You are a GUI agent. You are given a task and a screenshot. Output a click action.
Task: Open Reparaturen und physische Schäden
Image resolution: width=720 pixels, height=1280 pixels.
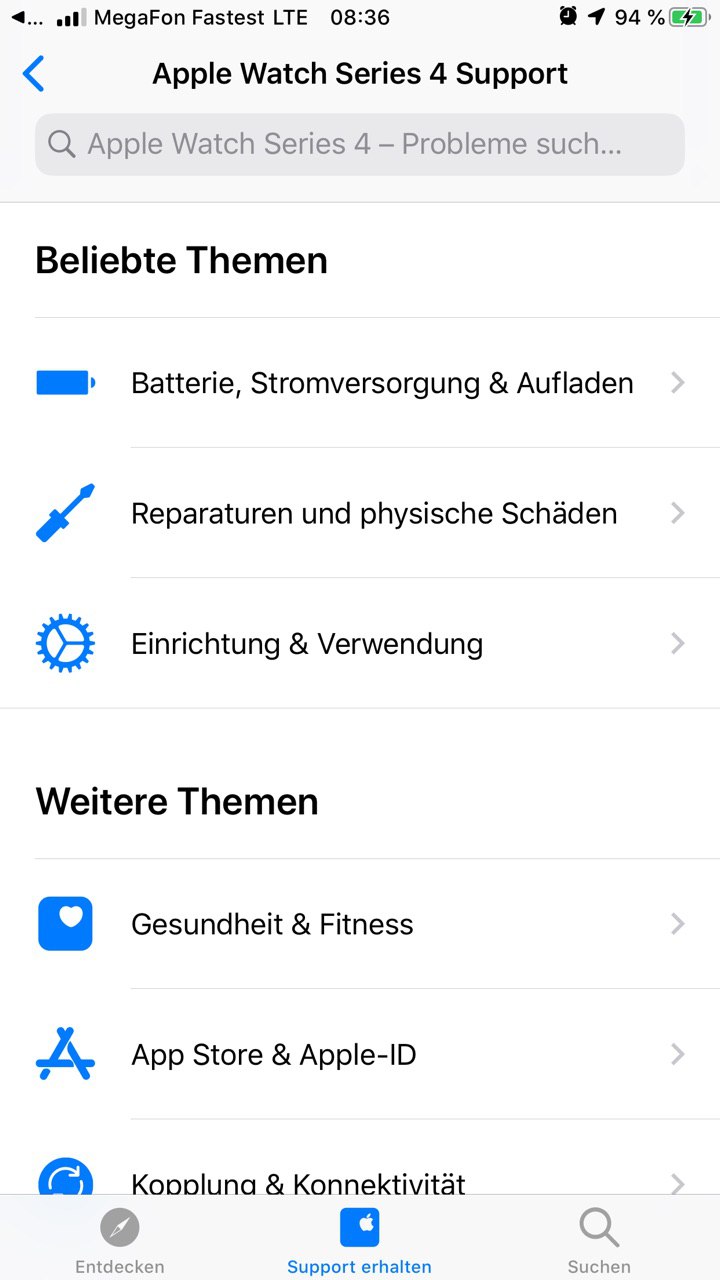[x=360, y=513]
